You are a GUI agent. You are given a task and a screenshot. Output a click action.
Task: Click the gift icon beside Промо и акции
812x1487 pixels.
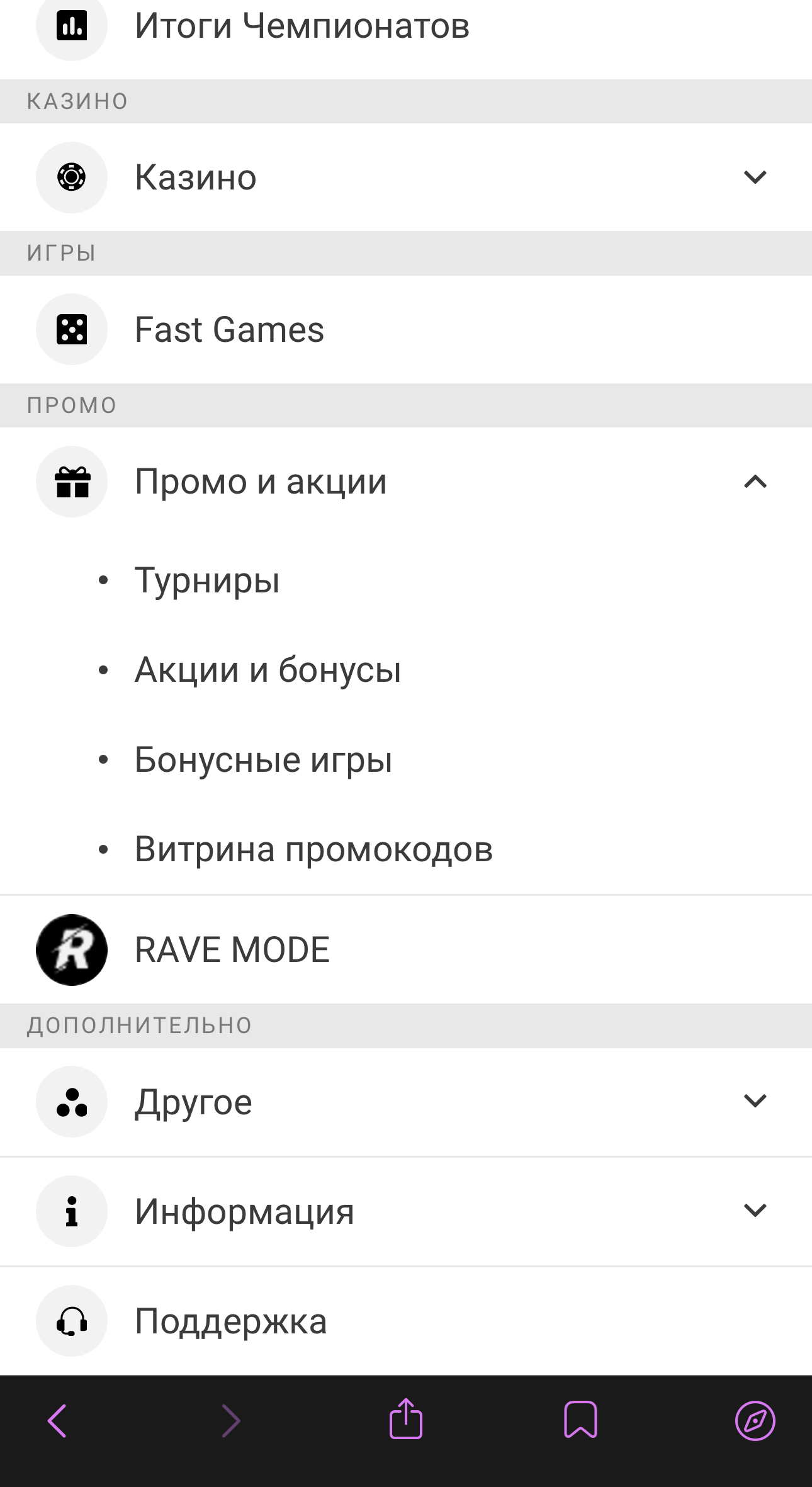tap(71, 482)
